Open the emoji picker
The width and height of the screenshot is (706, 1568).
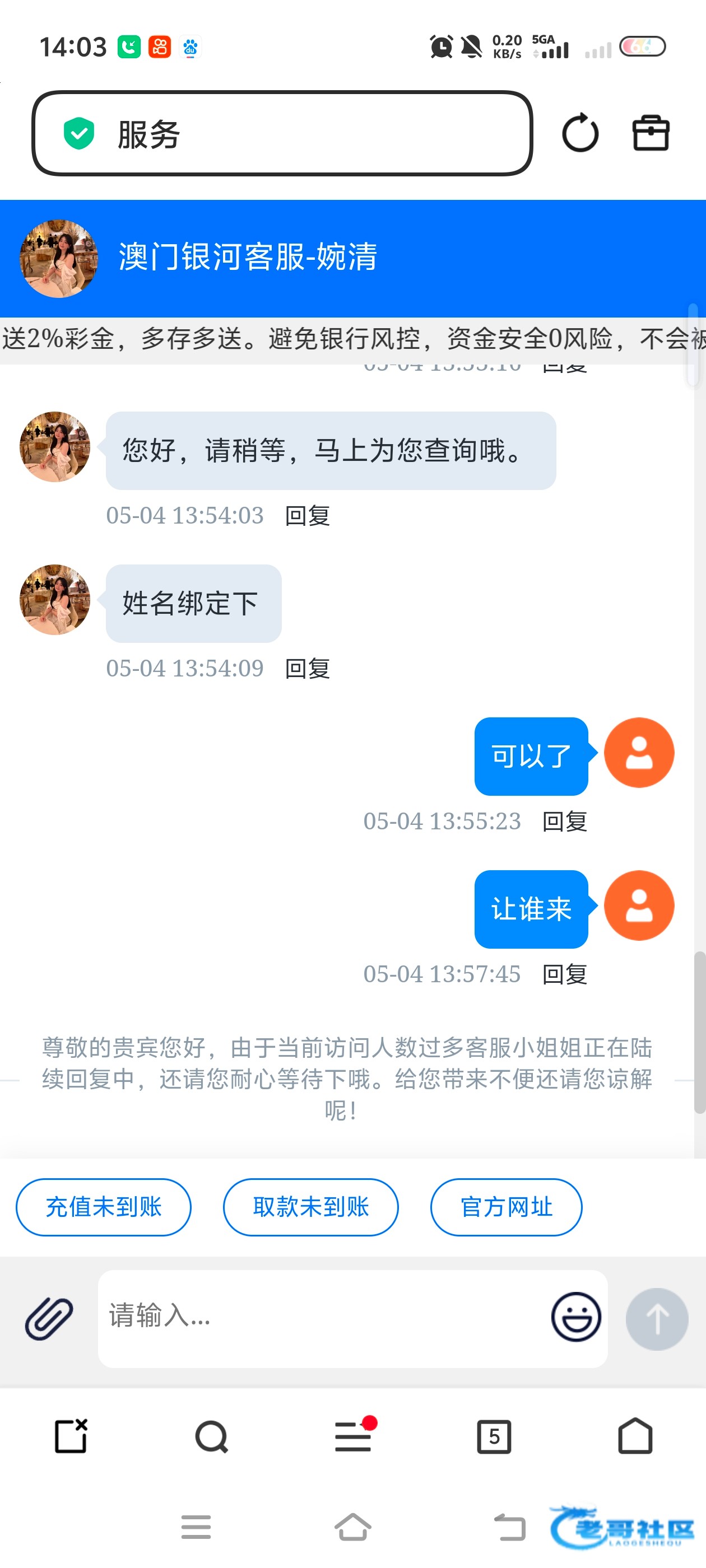[x=575, y=1317]
